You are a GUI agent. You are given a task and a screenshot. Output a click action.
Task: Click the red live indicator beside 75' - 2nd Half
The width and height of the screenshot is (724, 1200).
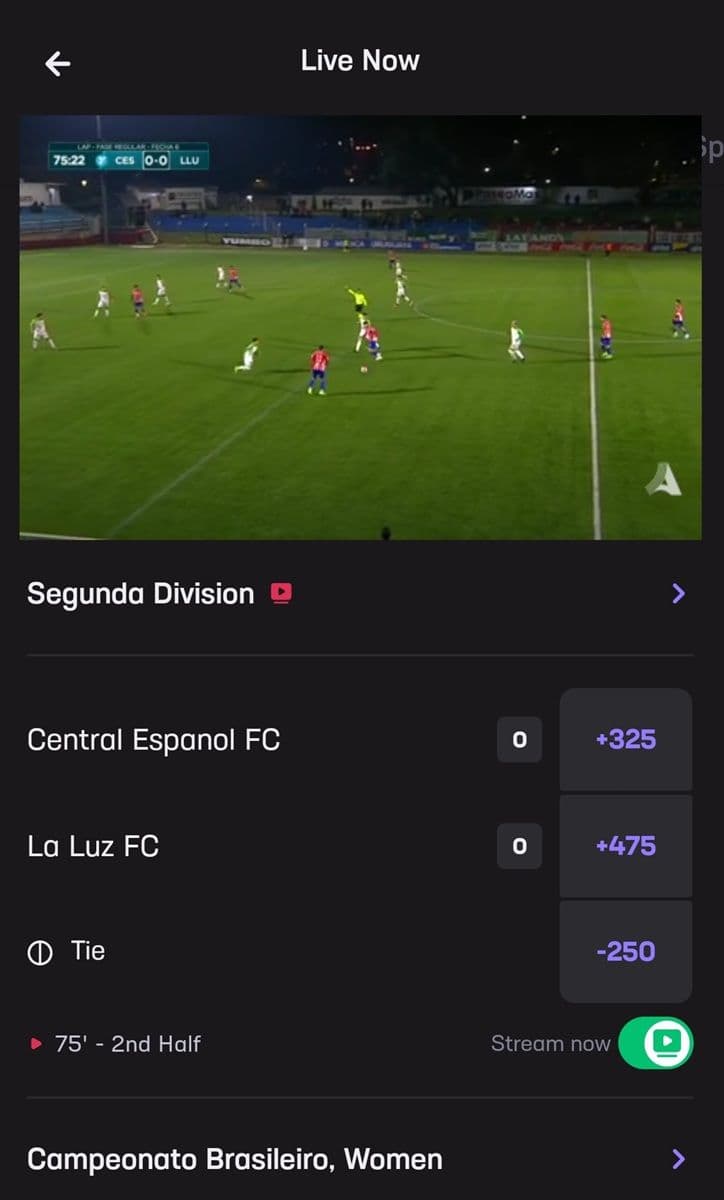(x=35, y=1043)
